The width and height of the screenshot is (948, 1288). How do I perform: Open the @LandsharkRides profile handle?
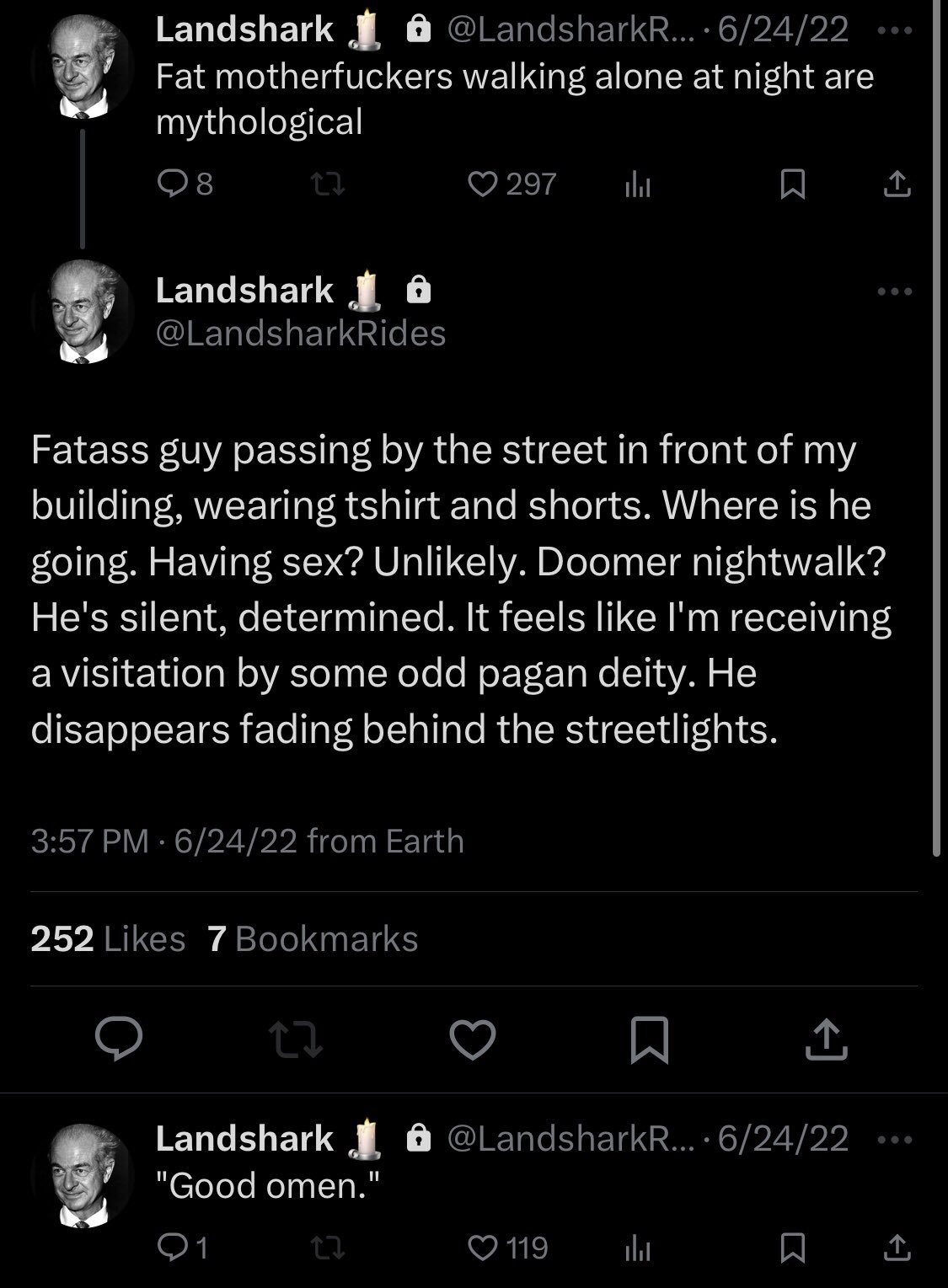point(301,333)
